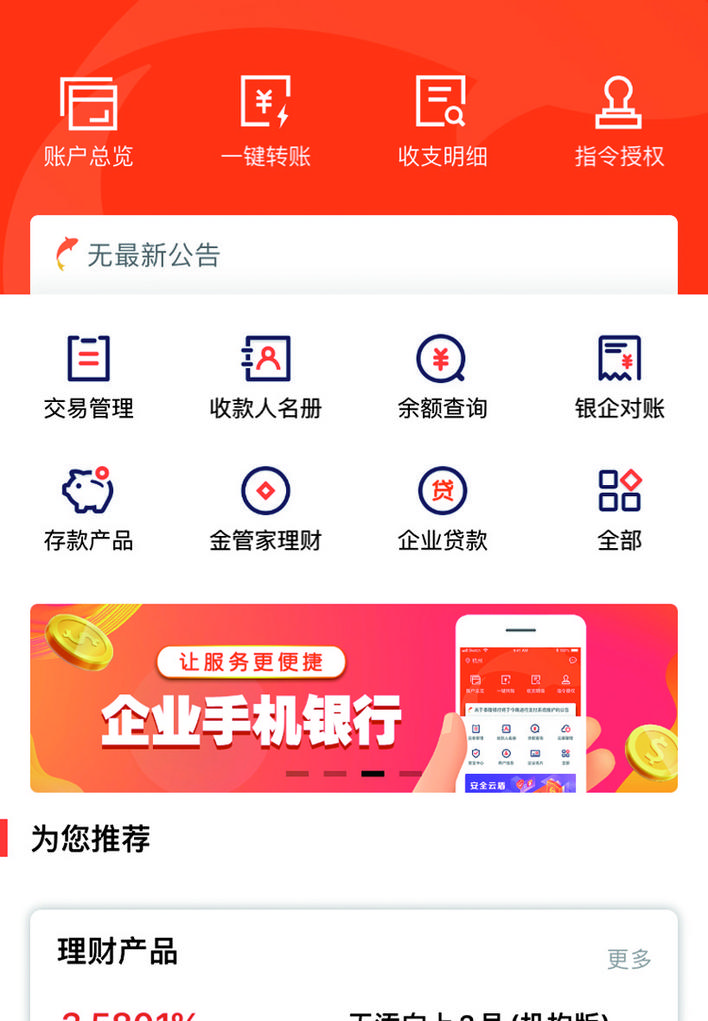Open 金管家理财 wealth management
The height and width of the screenshot is (1021, 708).
click(x=265, y=508)
